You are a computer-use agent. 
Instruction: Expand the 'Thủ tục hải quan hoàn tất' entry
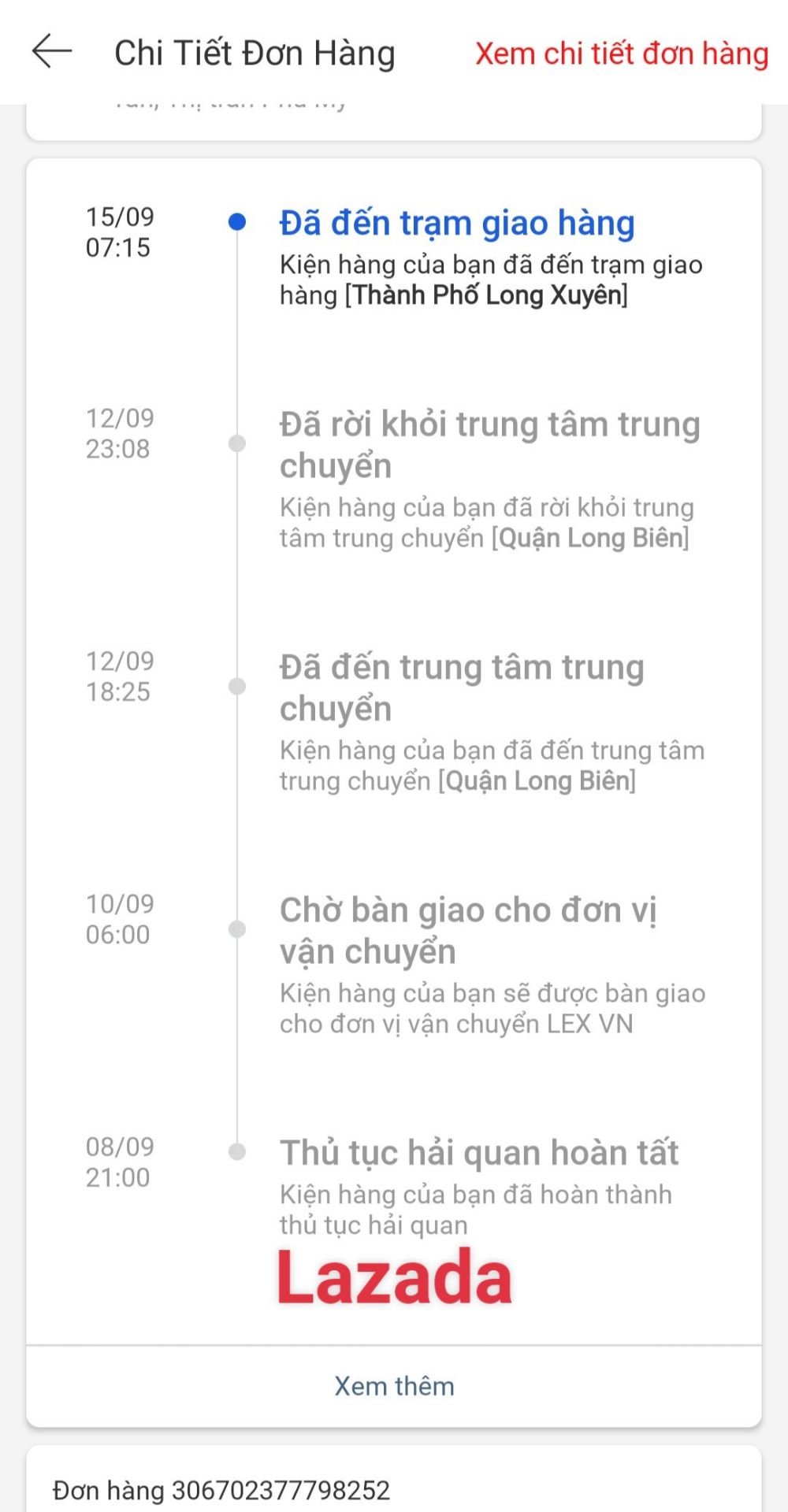pos(481,1152)
